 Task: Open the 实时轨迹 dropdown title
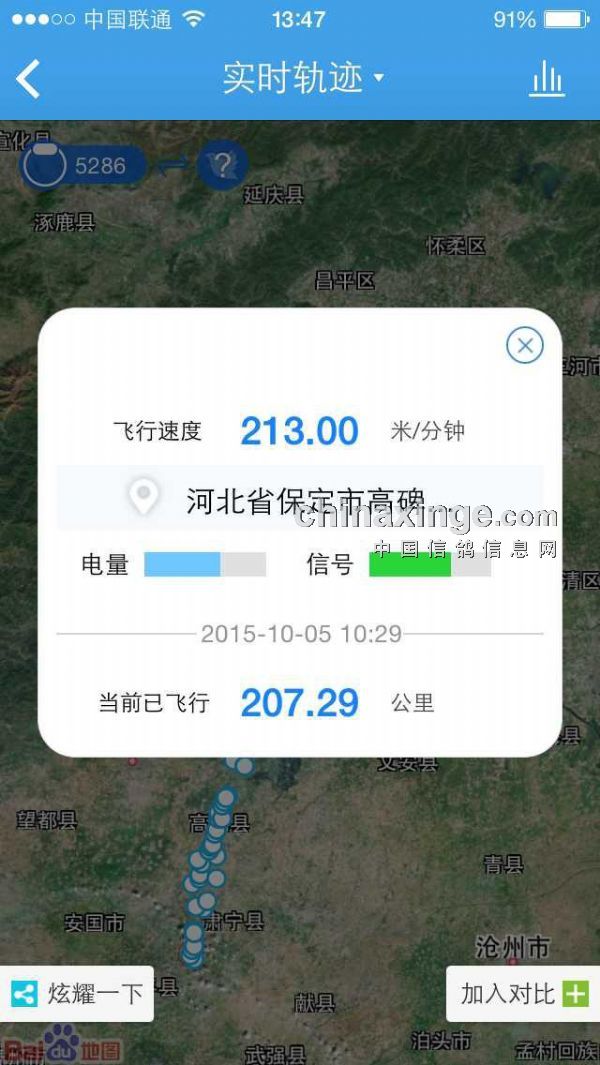pos(301,78)
